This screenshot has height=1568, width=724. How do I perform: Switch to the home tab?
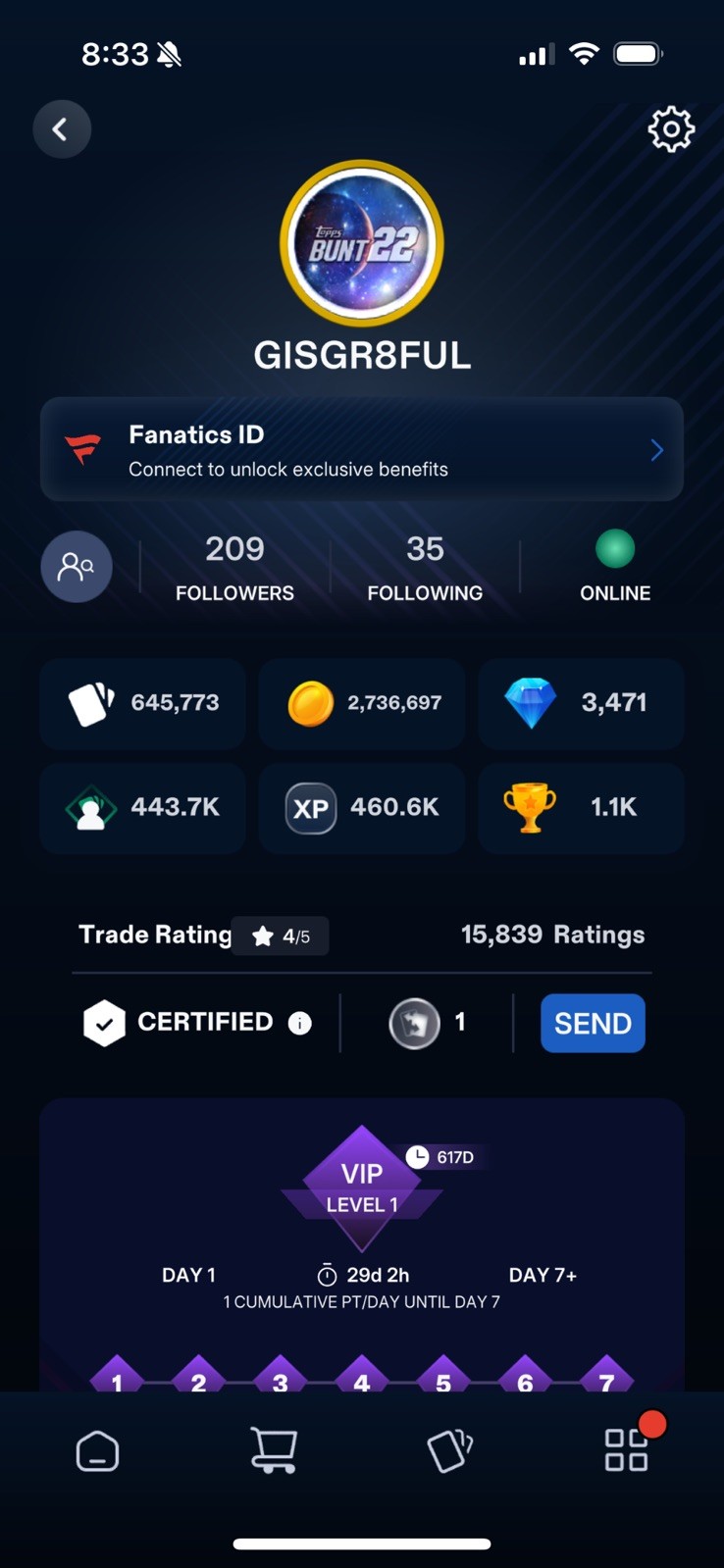click(x=97, y=1451)
